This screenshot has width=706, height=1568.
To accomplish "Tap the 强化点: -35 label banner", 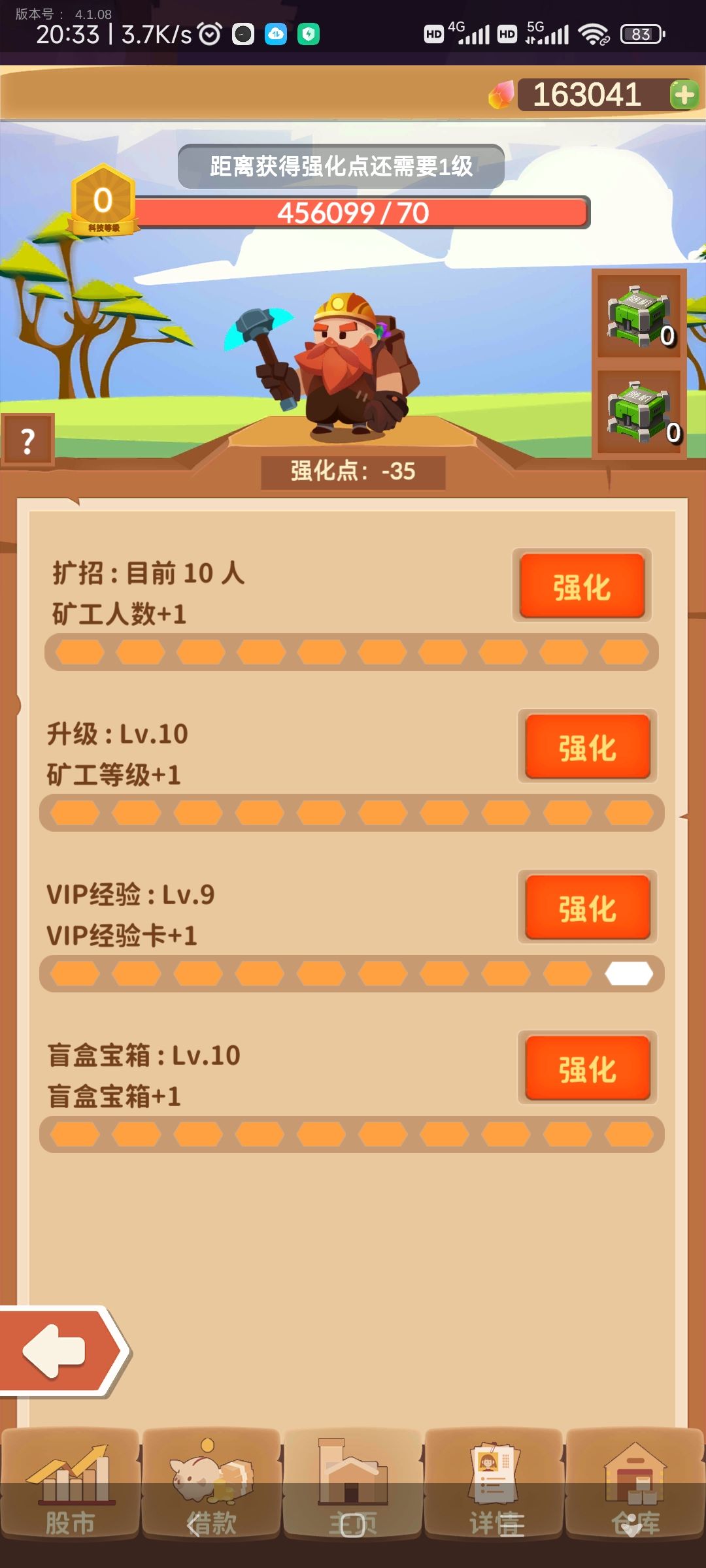I will 353,470.
